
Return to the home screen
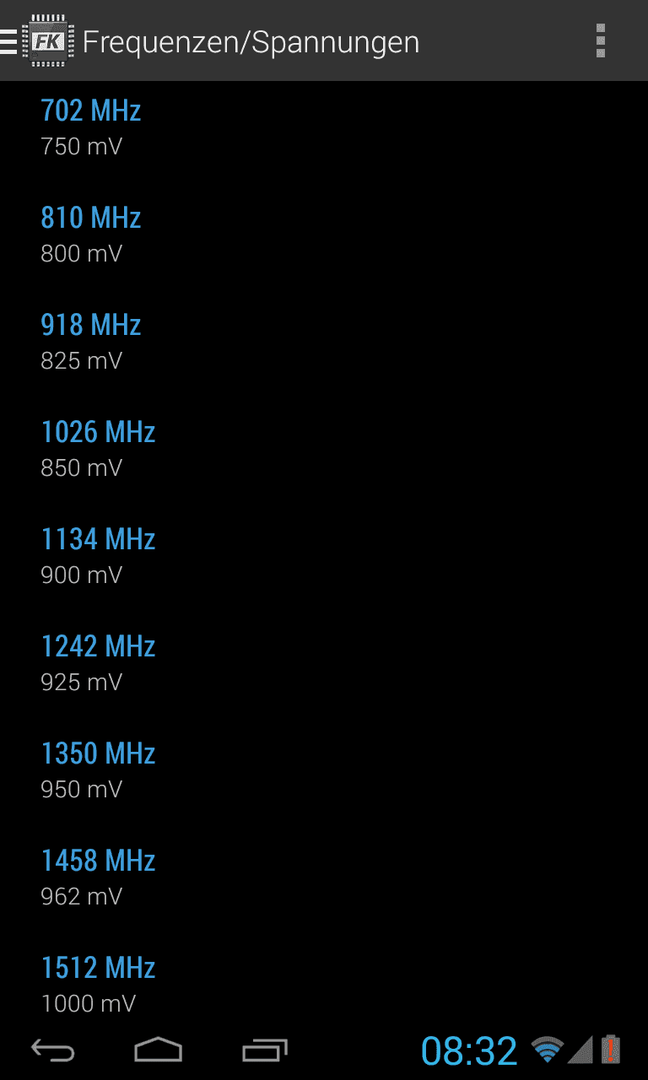click(x=158, y=1050)
